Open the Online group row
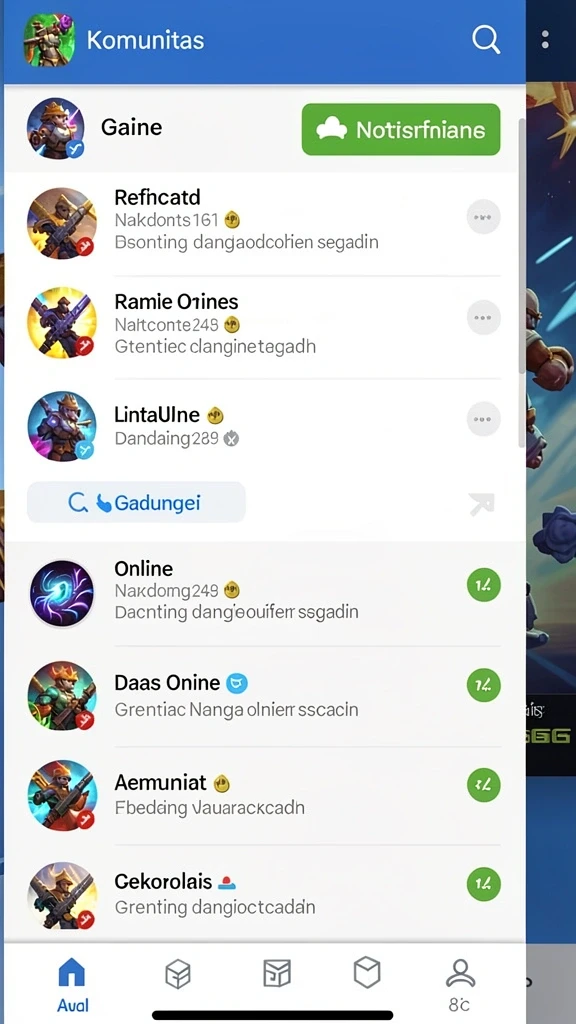The width and height of the screenshot is (576, 1024). pyautogui.click(x=264, y=593)
